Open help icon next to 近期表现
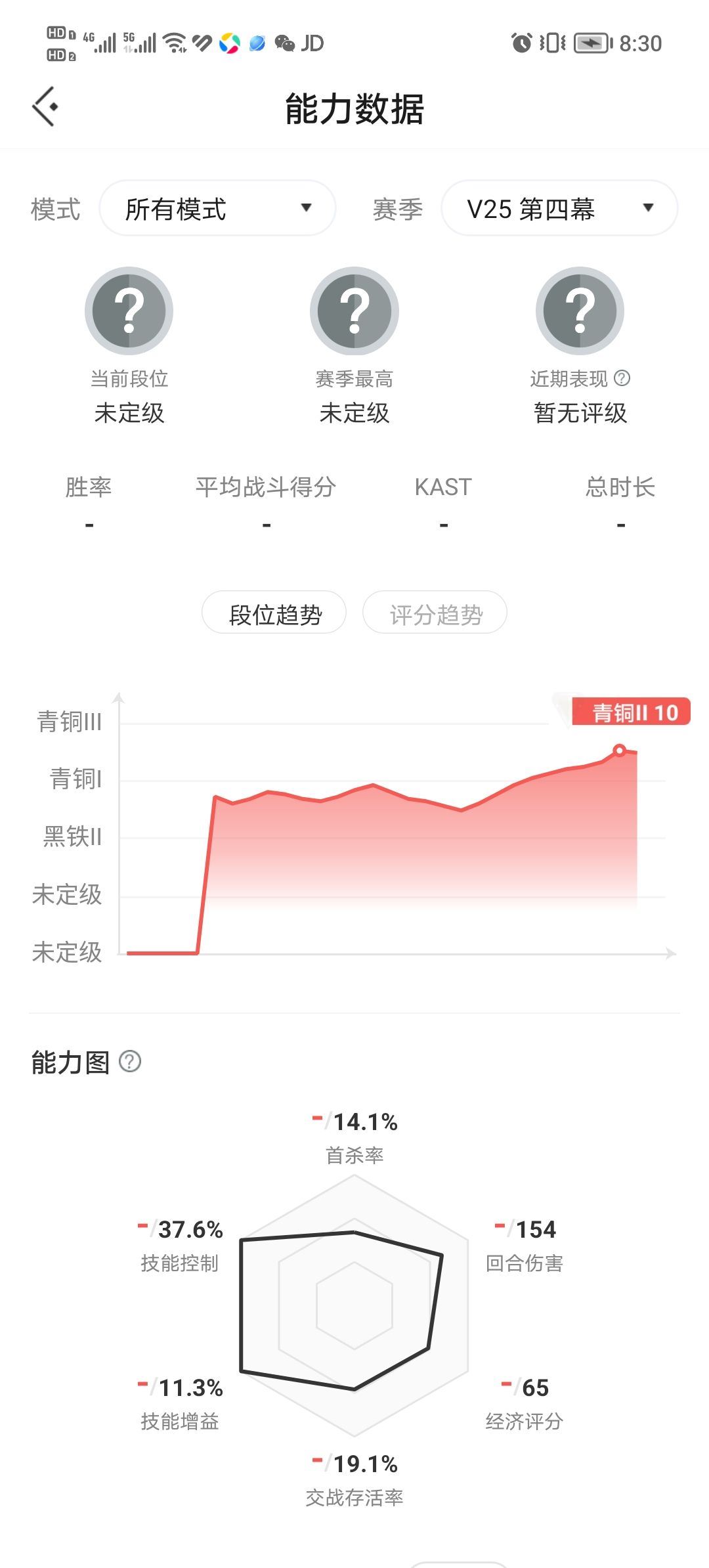 pyautogui.click(x=622, y=378)
